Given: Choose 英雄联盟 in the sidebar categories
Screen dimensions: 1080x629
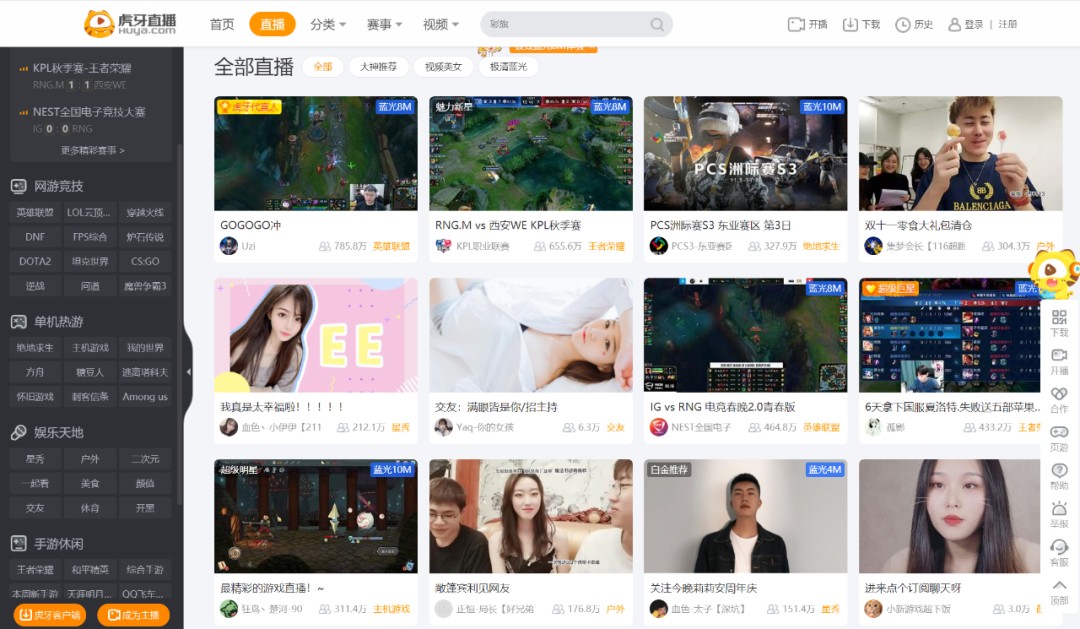Looking at the screenshot, I should (x=35, y=212).
